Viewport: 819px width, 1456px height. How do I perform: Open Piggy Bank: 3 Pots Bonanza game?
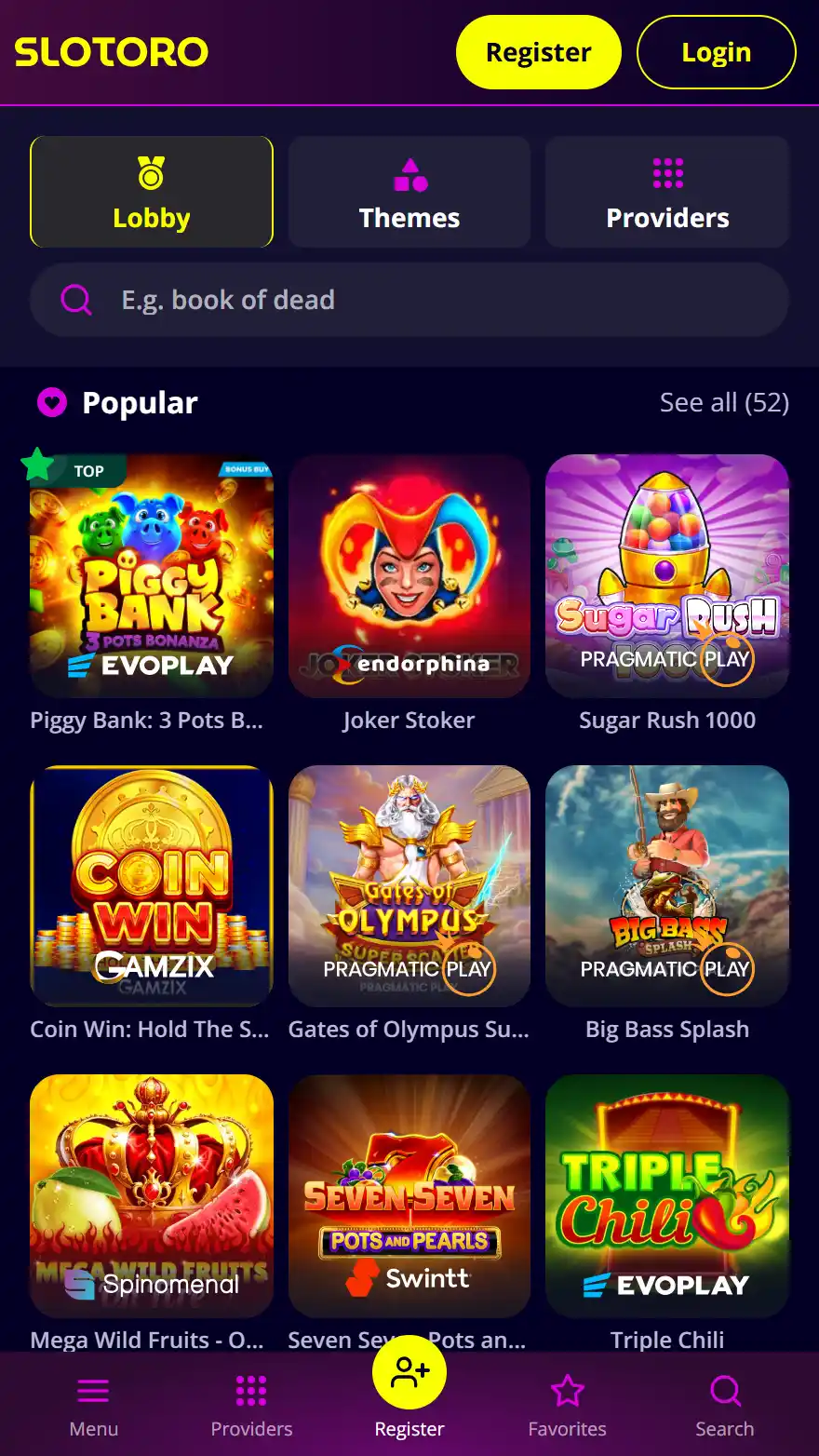point(152,576)
